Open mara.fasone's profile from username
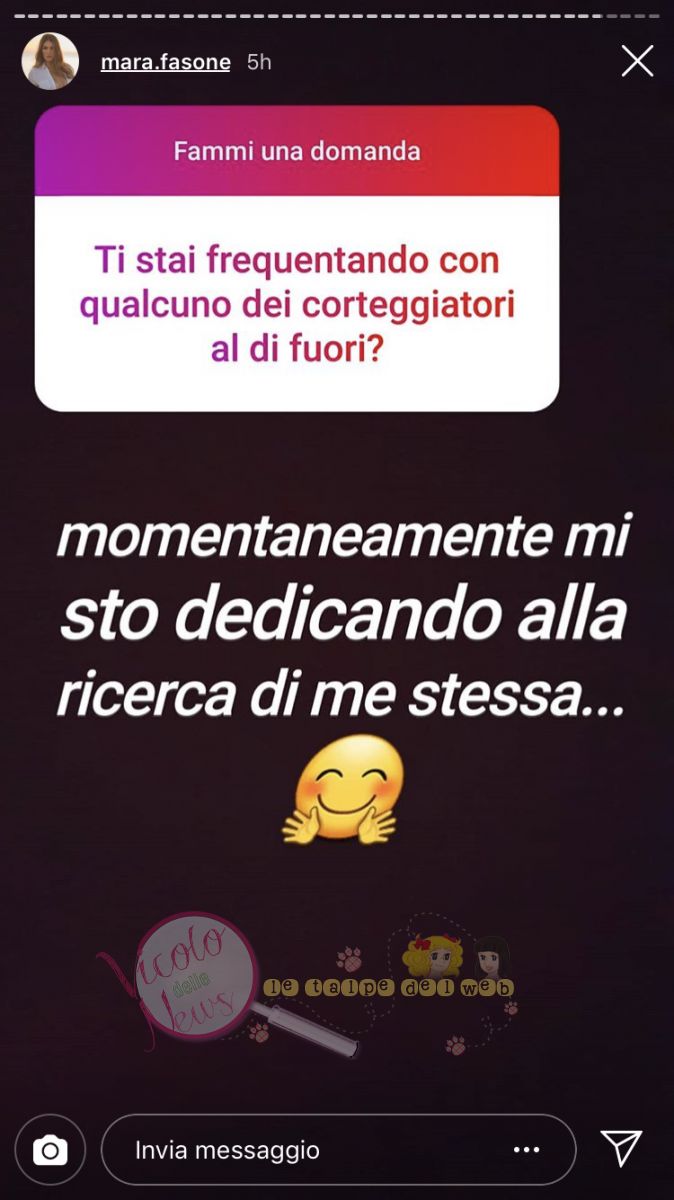Screen dimensions: 674x1200 click(165, 62)
